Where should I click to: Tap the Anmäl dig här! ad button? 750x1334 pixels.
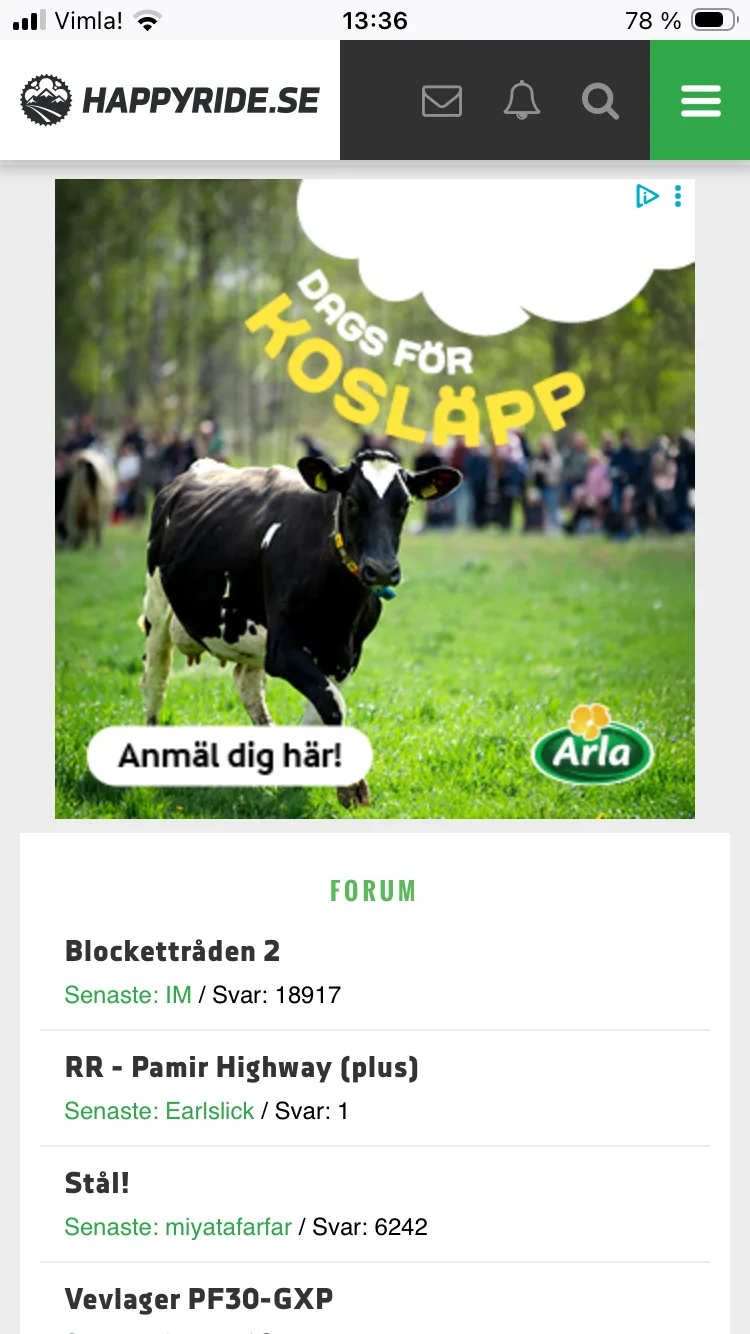(230, 755)
